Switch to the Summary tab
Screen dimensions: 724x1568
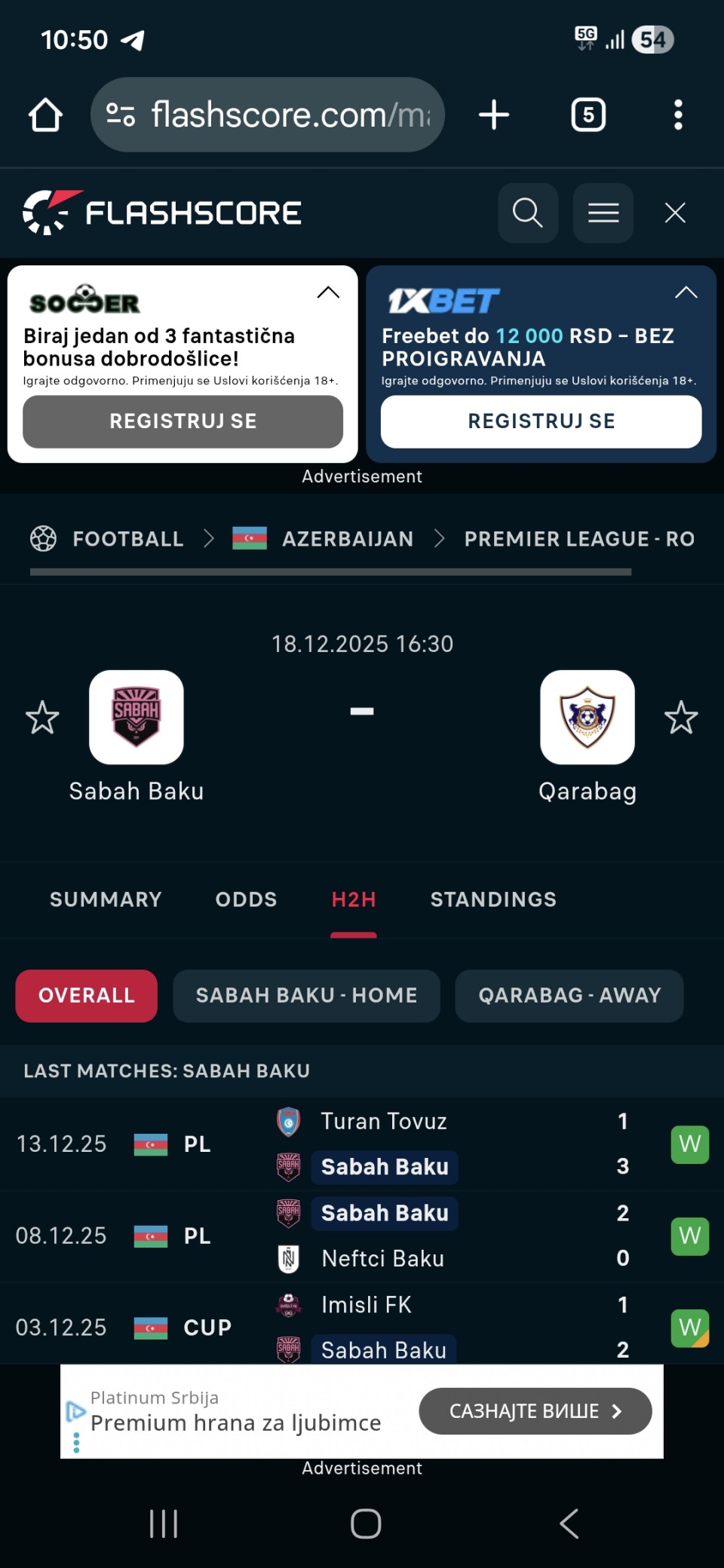point(106,899)
